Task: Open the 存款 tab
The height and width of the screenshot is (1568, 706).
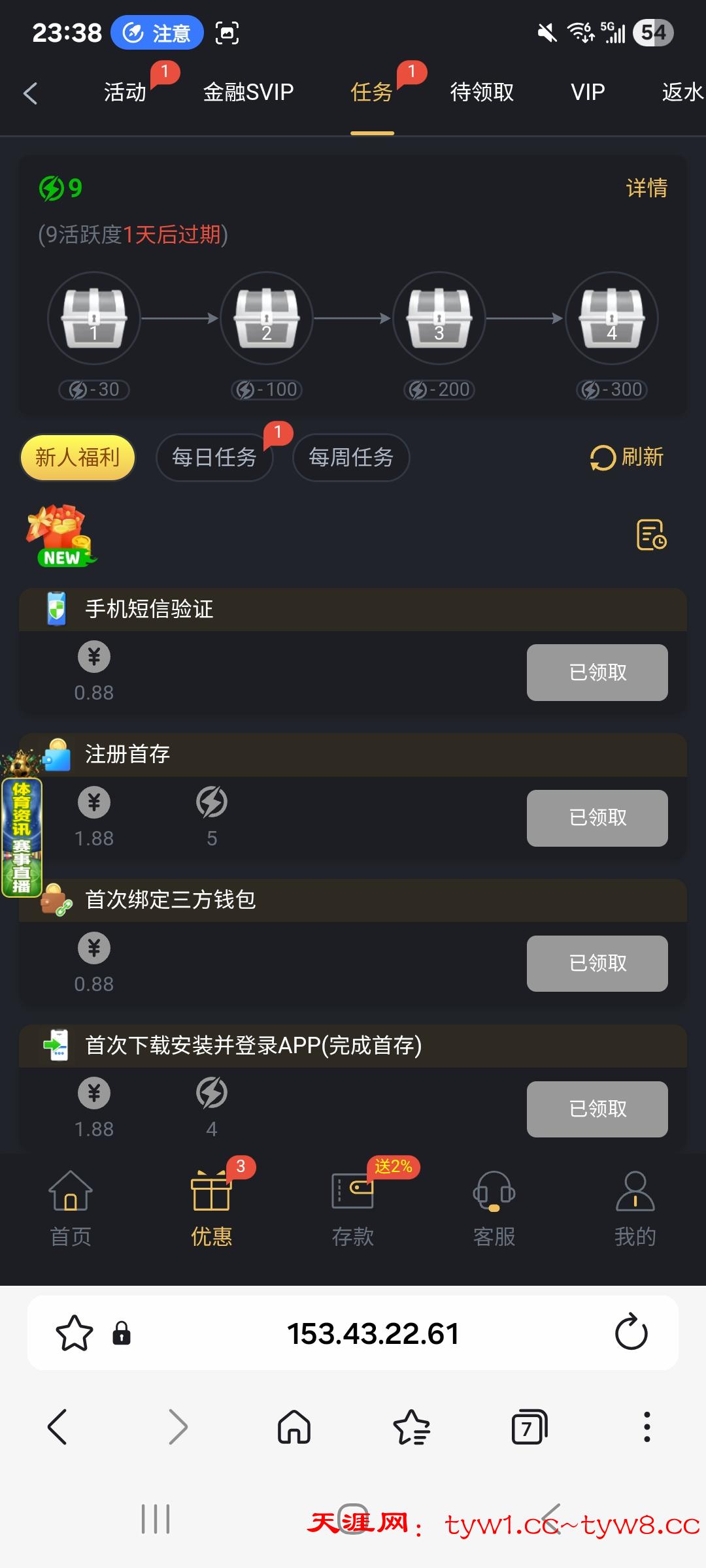Action: [352, 1207]
